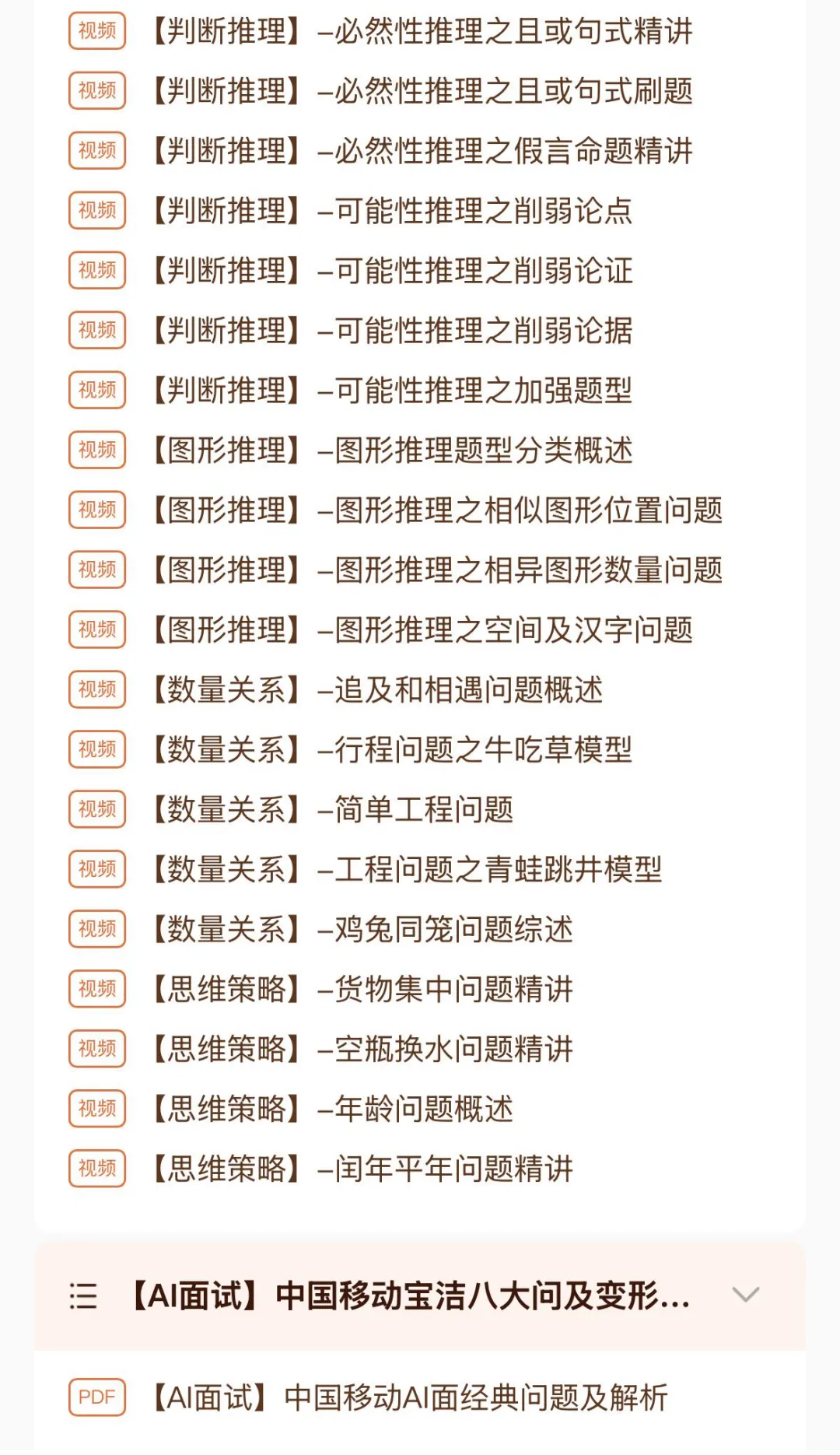840x1455 pixels.
Task: Open 可能性推理之削弱论证 lesson
Action: pos(420,271)
